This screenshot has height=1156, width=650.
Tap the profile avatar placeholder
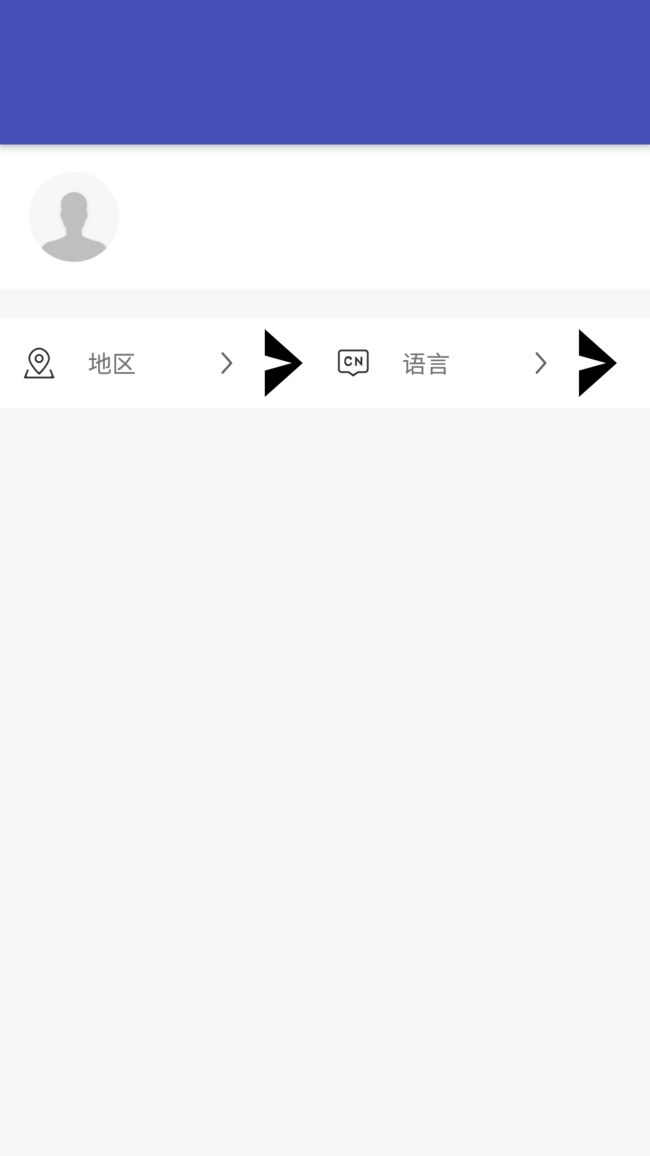tap(74, 217)
